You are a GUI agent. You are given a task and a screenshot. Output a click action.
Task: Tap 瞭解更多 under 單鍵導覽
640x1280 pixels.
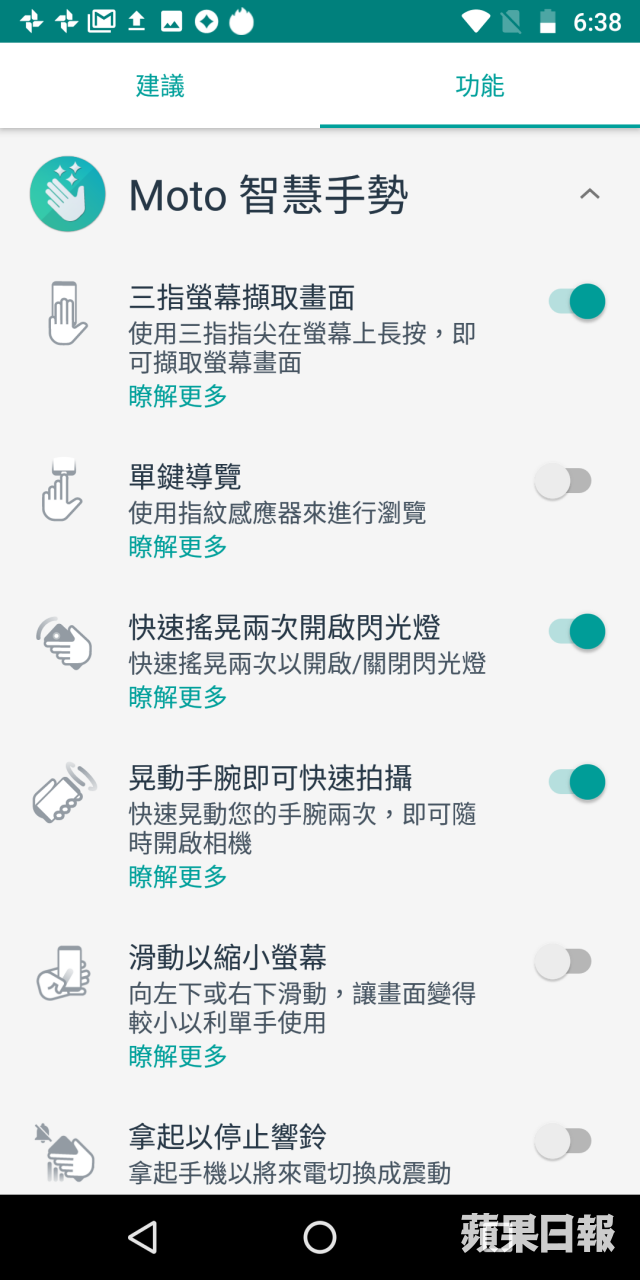click(x=178, y=546)
